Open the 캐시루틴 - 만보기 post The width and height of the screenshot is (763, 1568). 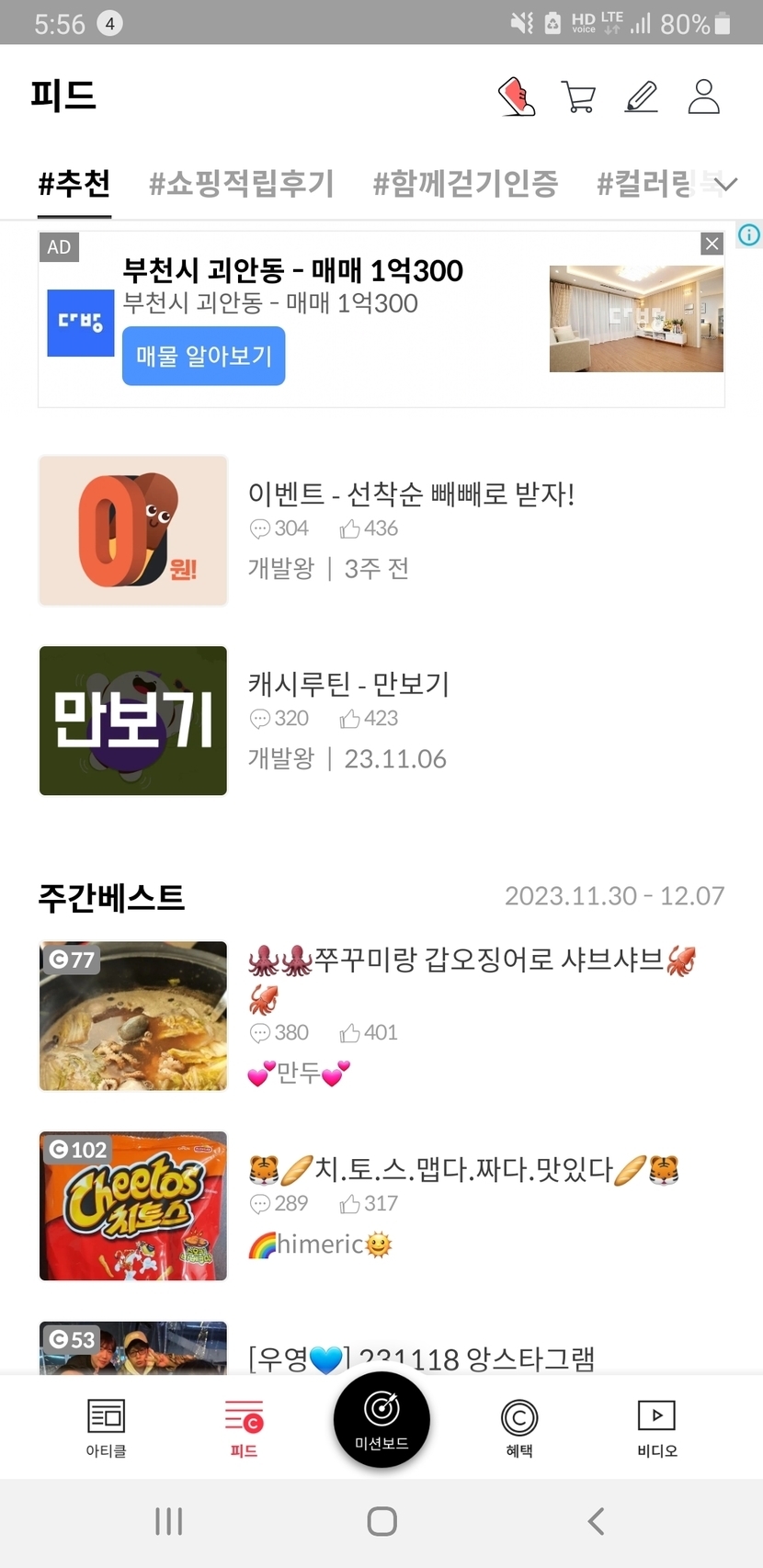(348, 685)
